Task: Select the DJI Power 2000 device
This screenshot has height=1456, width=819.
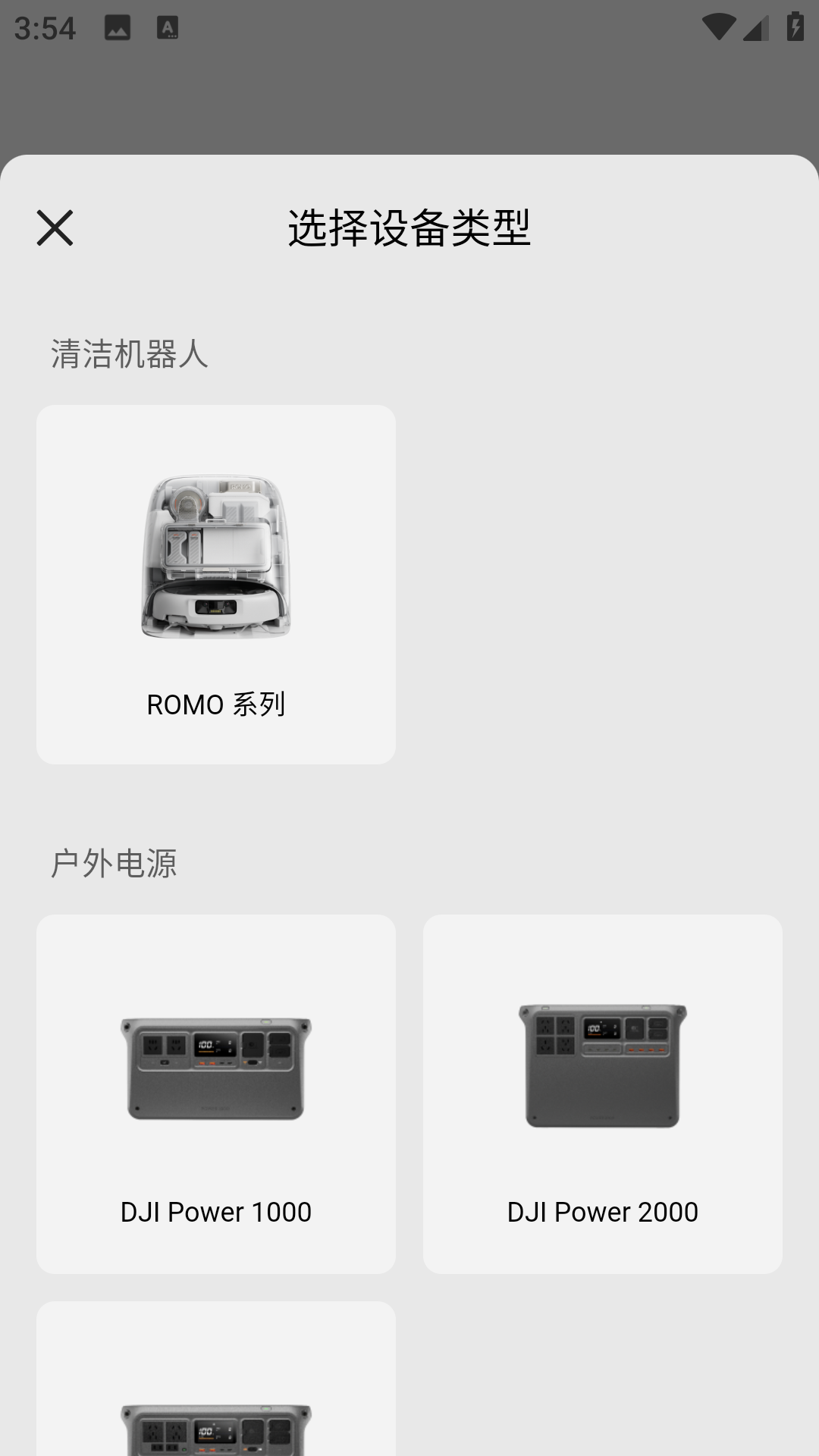Action: click(604, 1092)
